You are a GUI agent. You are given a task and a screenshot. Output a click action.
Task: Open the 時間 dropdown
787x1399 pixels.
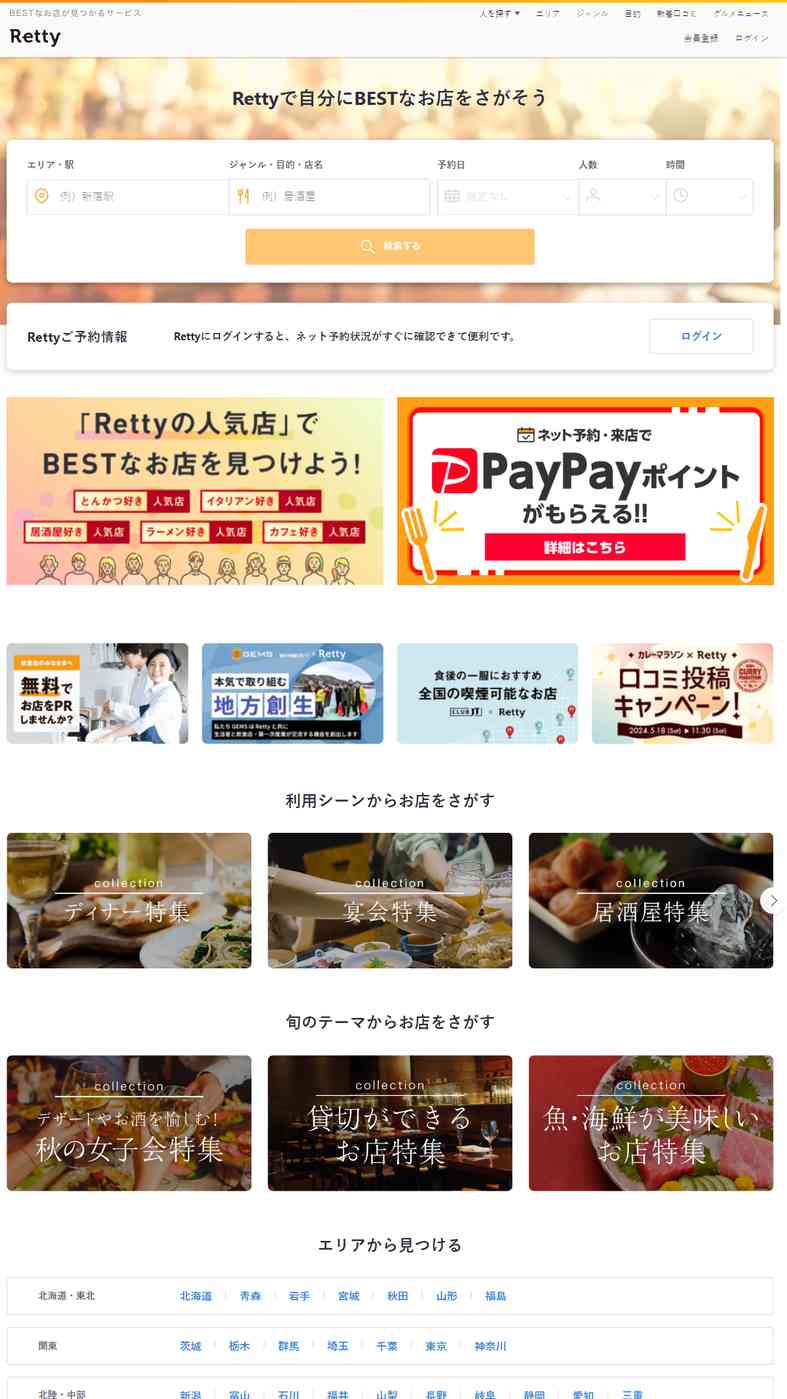[x=709, y=197]
